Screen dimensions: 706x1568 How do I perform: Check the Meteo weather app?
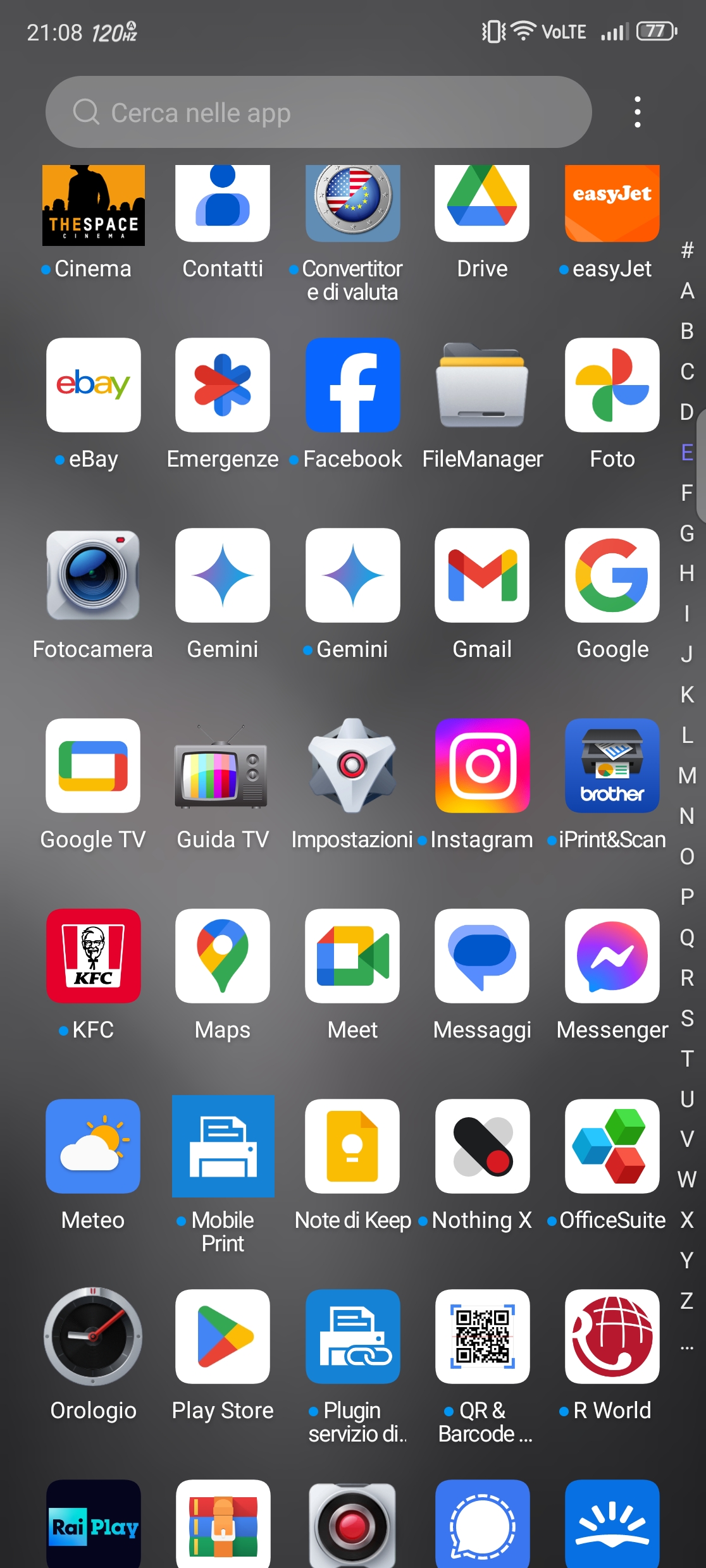pyautogui.click(x=94, y=1146)
